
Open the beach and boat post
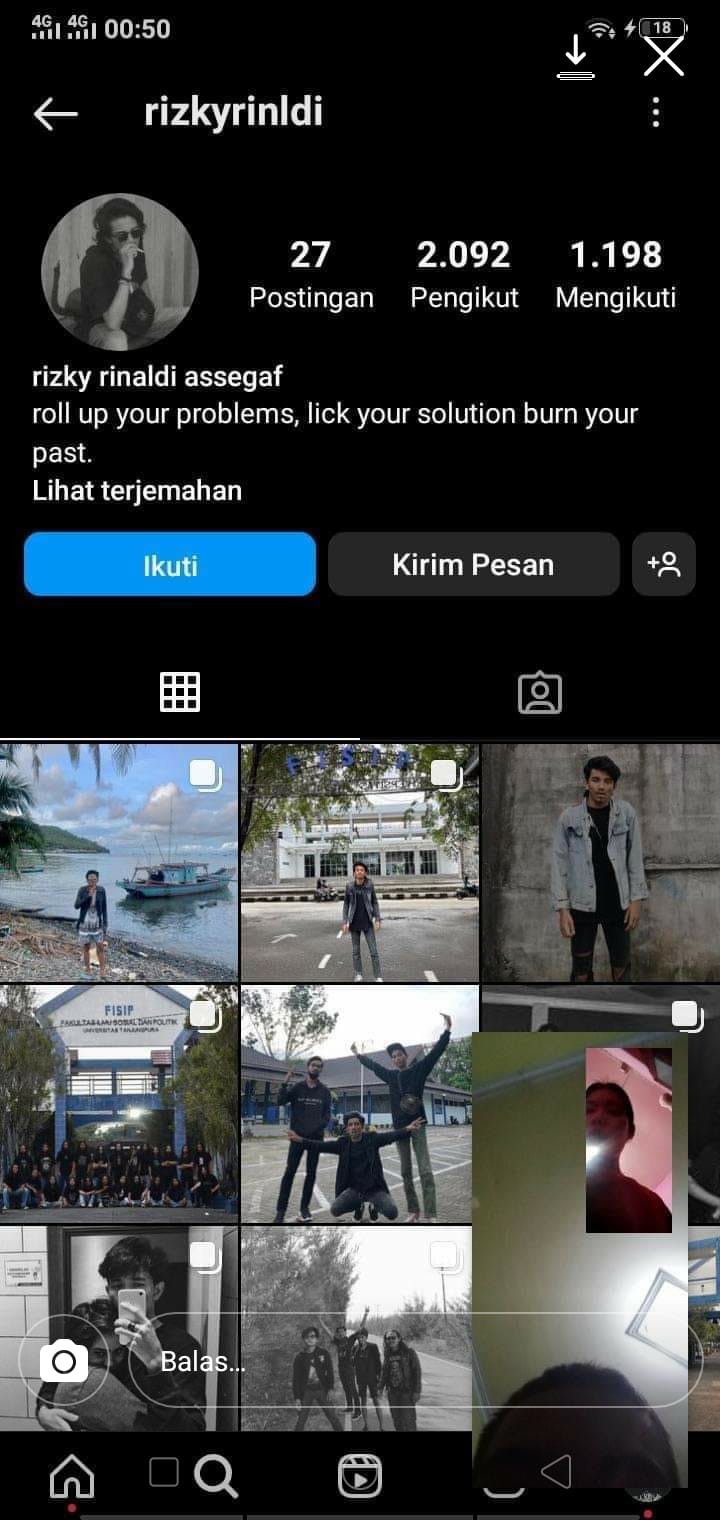click(118, 862)
